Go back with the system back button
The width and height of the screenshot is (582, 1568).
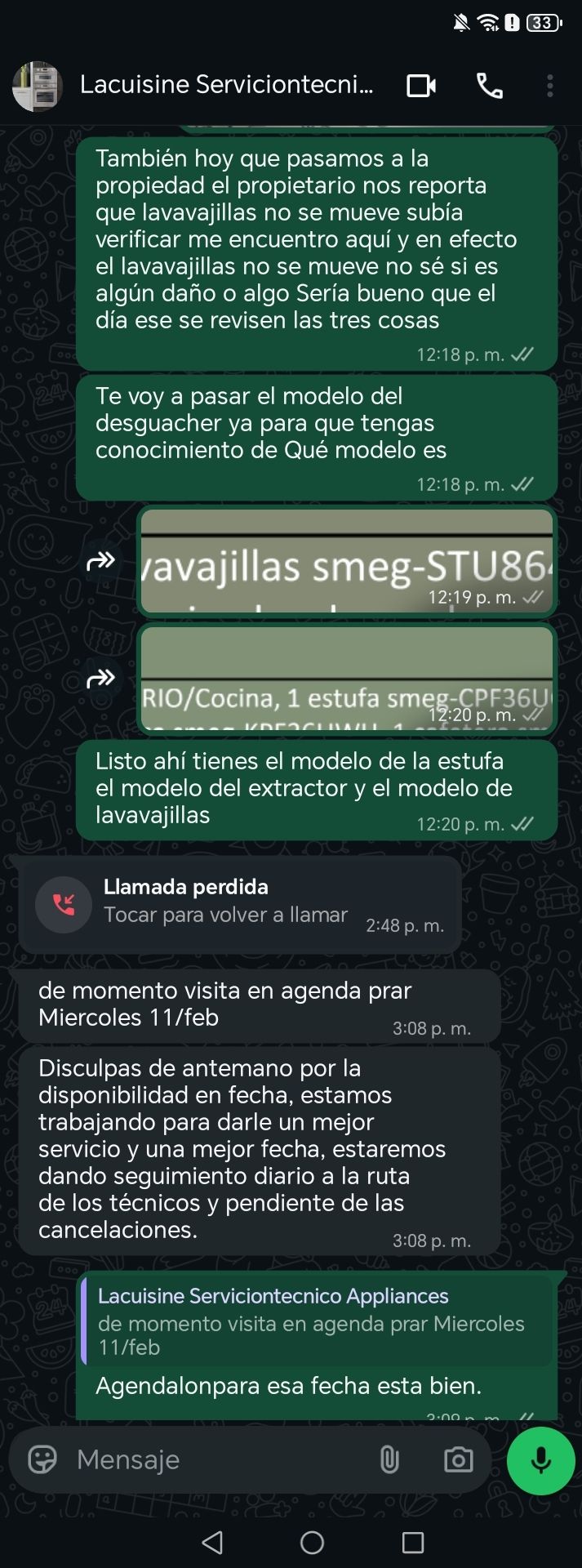212,1542
